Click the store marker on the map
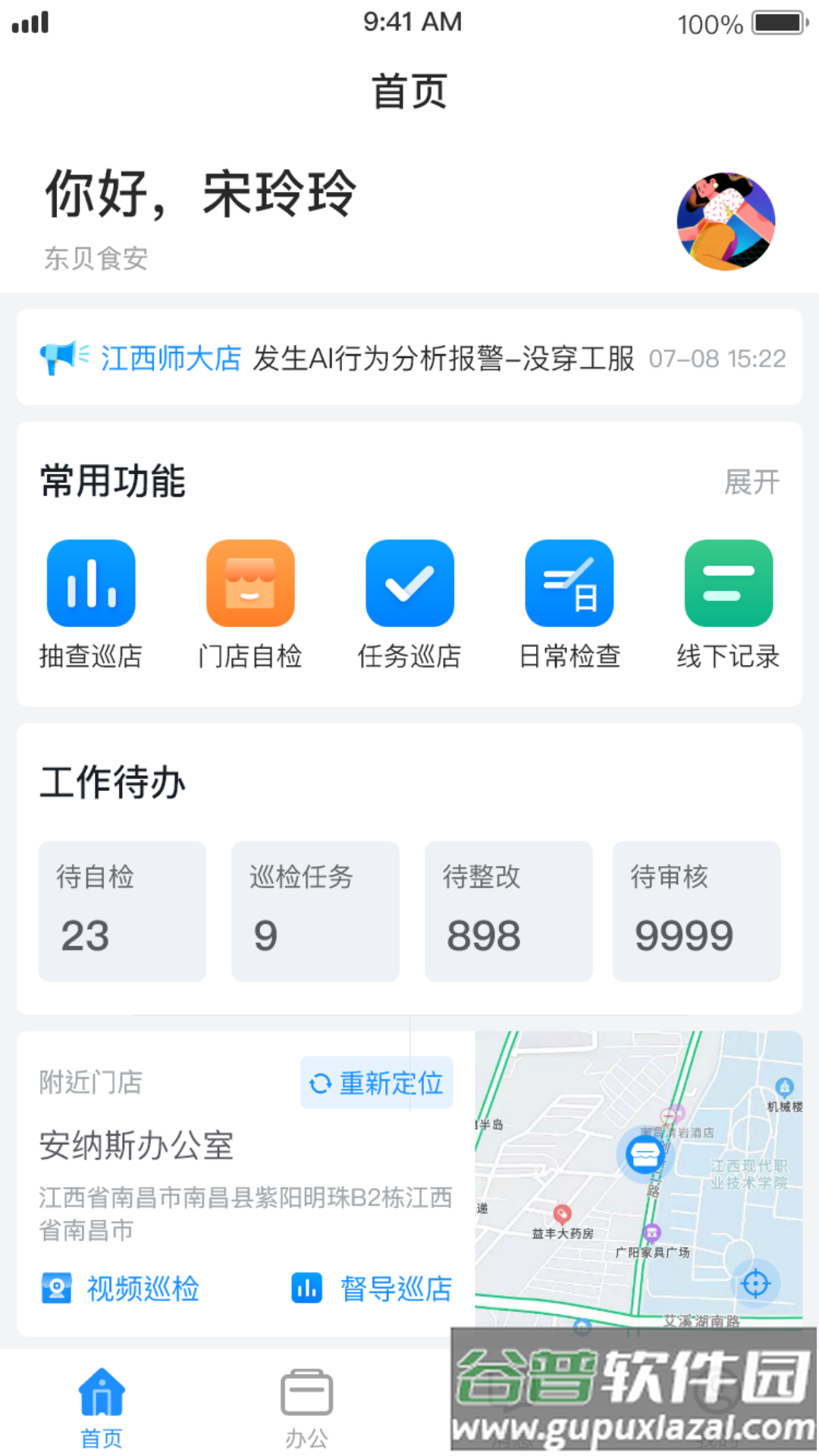The image size is (819, 1456). tap(643, 1154)
